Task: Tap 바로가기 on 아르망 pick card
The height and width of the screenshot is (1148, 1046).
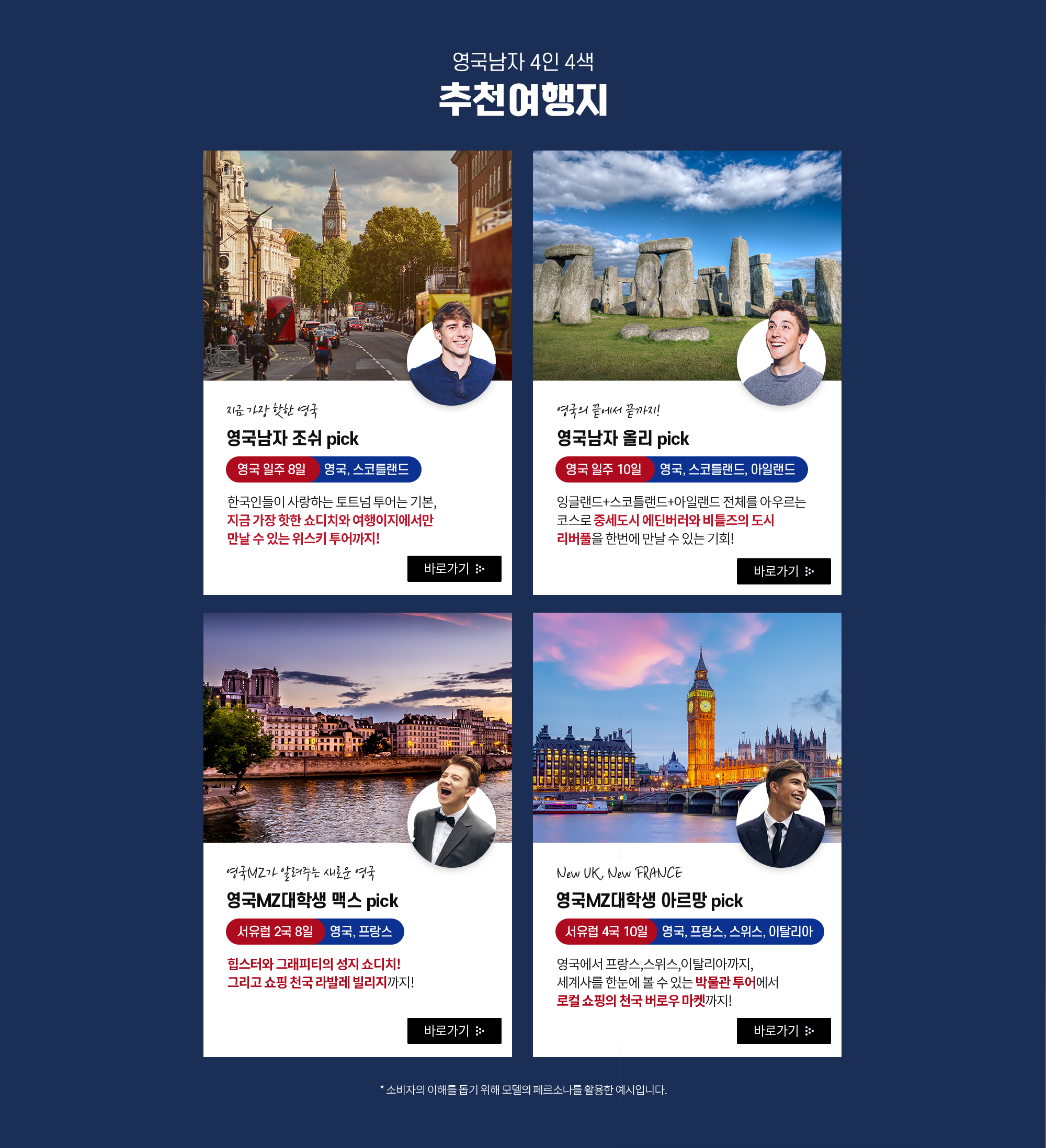Action: pos(783,1030)
